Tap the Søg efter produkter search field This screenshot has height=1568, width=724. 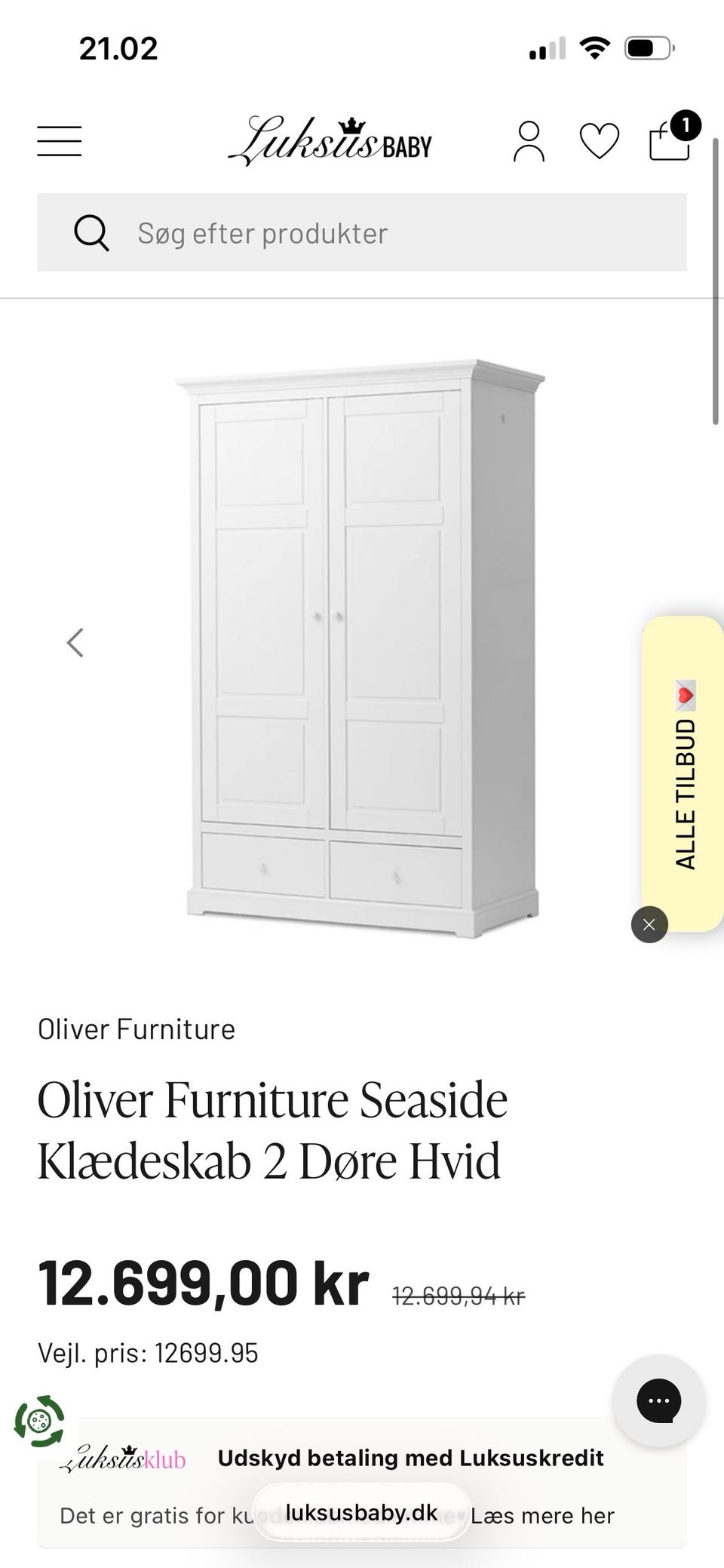(362, 232)
